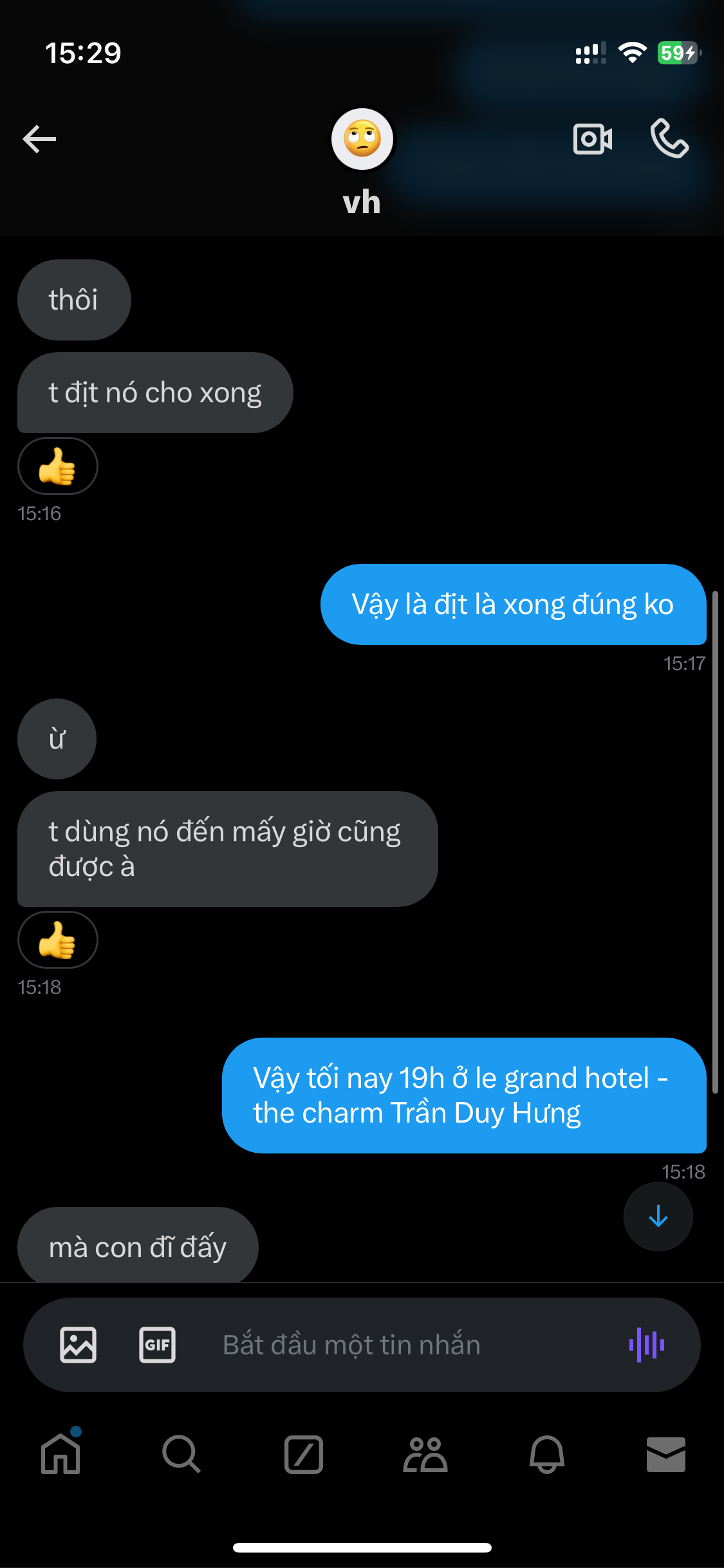Start a voice call with vh
Viewport: 724px width, 1568px height.
click(x=669, y=138)
